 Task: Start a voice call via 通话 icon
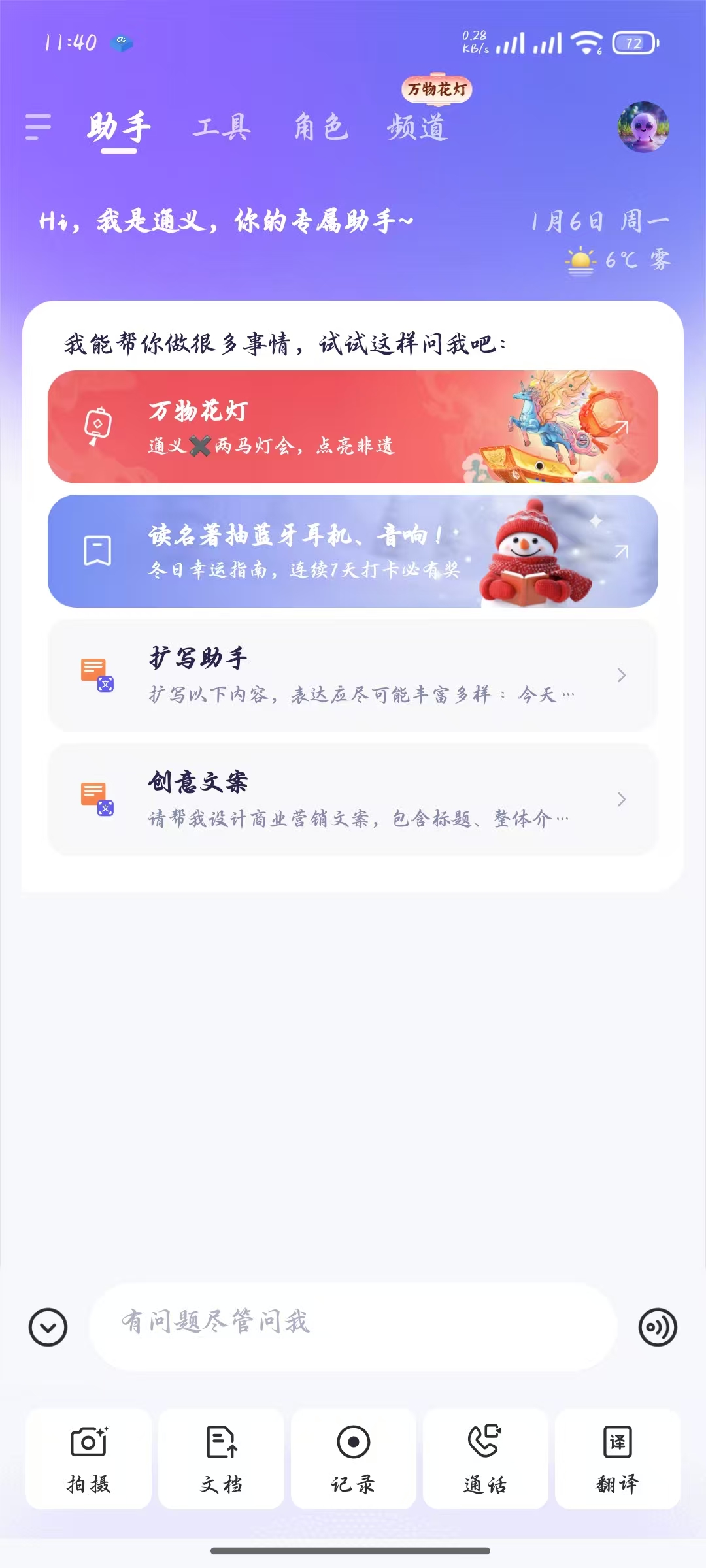[485, 1459]
